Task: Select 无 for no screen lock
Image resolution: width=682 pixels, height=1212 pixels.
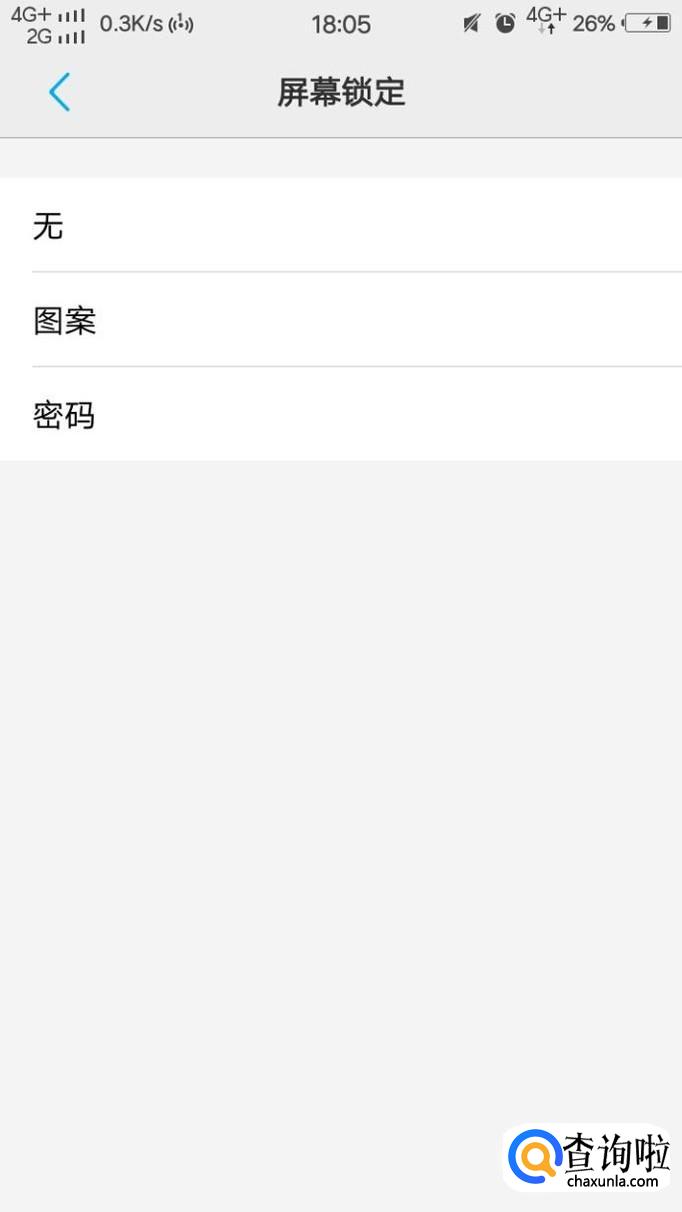Action: point(340,226)
